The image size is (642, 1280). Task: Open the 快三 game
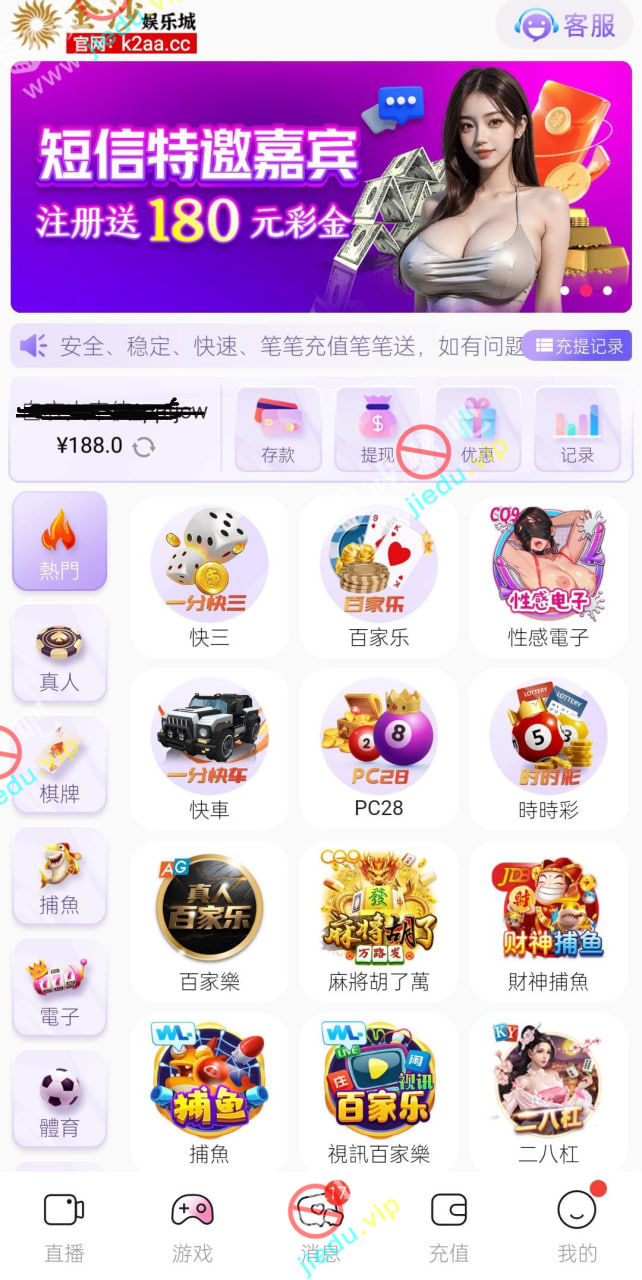point(209,577)
